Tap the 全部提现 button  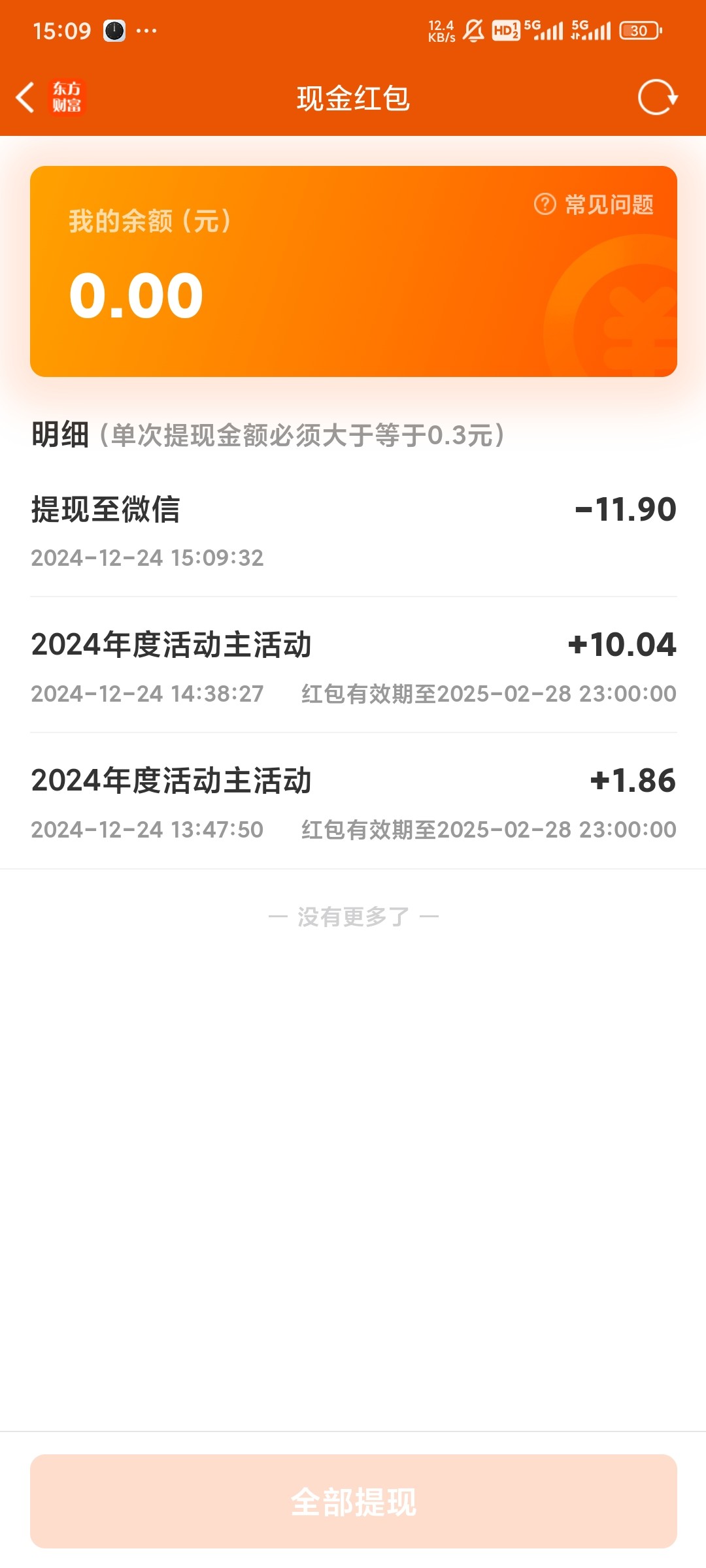coord(353,1501)
